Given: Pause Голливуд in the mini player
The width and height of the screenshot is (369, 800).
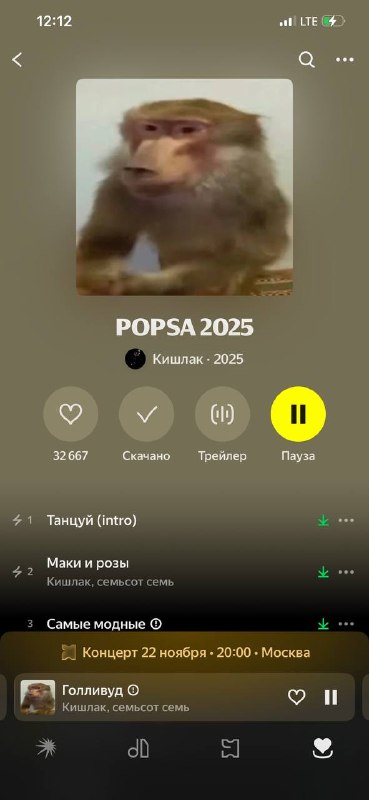Looking at the screenshot, I should point(331,697).
